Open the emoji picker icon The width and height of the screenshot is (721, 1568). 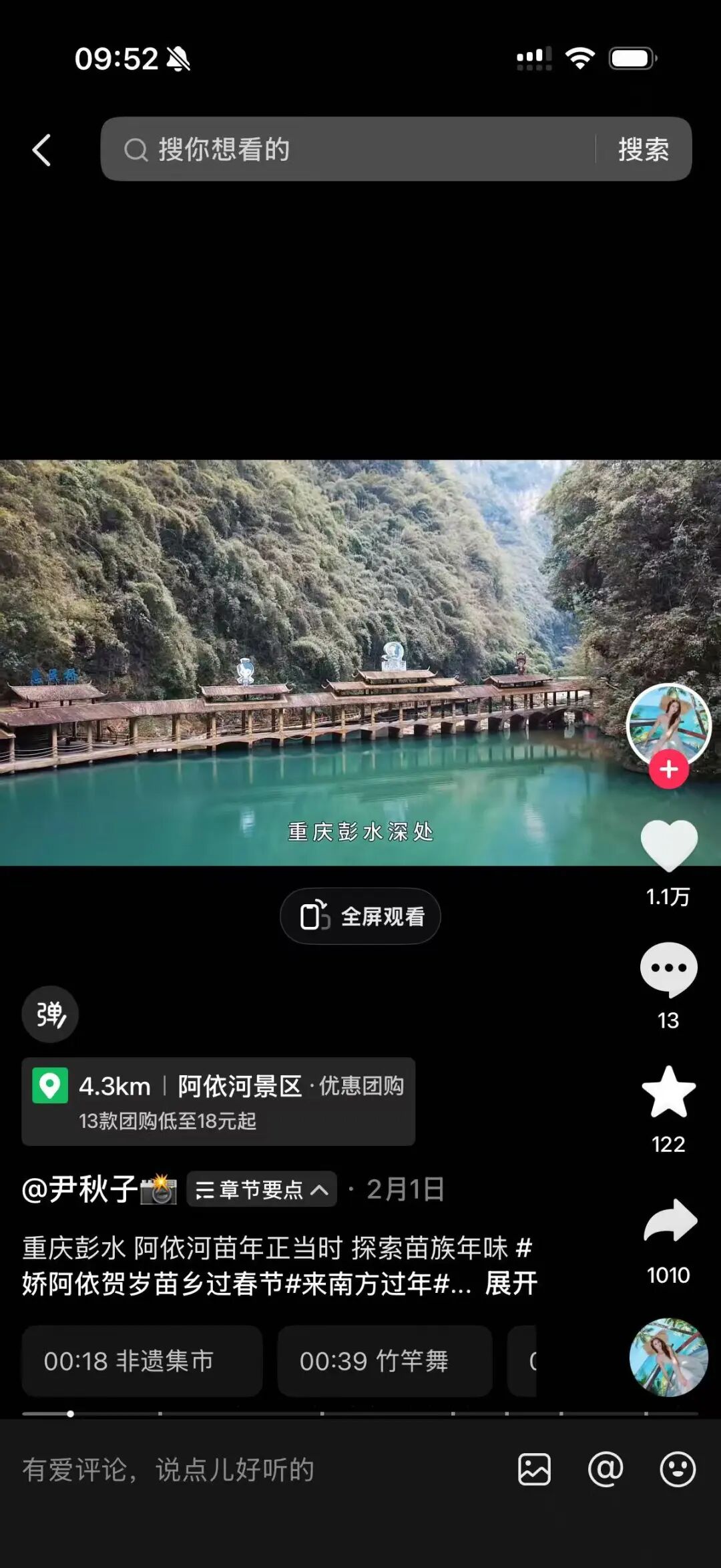[678, 1469]
